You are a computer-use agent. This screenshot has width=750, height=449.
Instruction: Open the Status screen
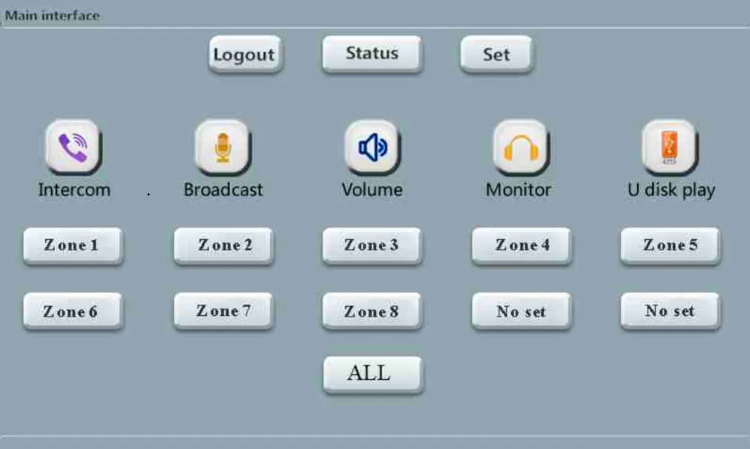(x=372, y=53)
